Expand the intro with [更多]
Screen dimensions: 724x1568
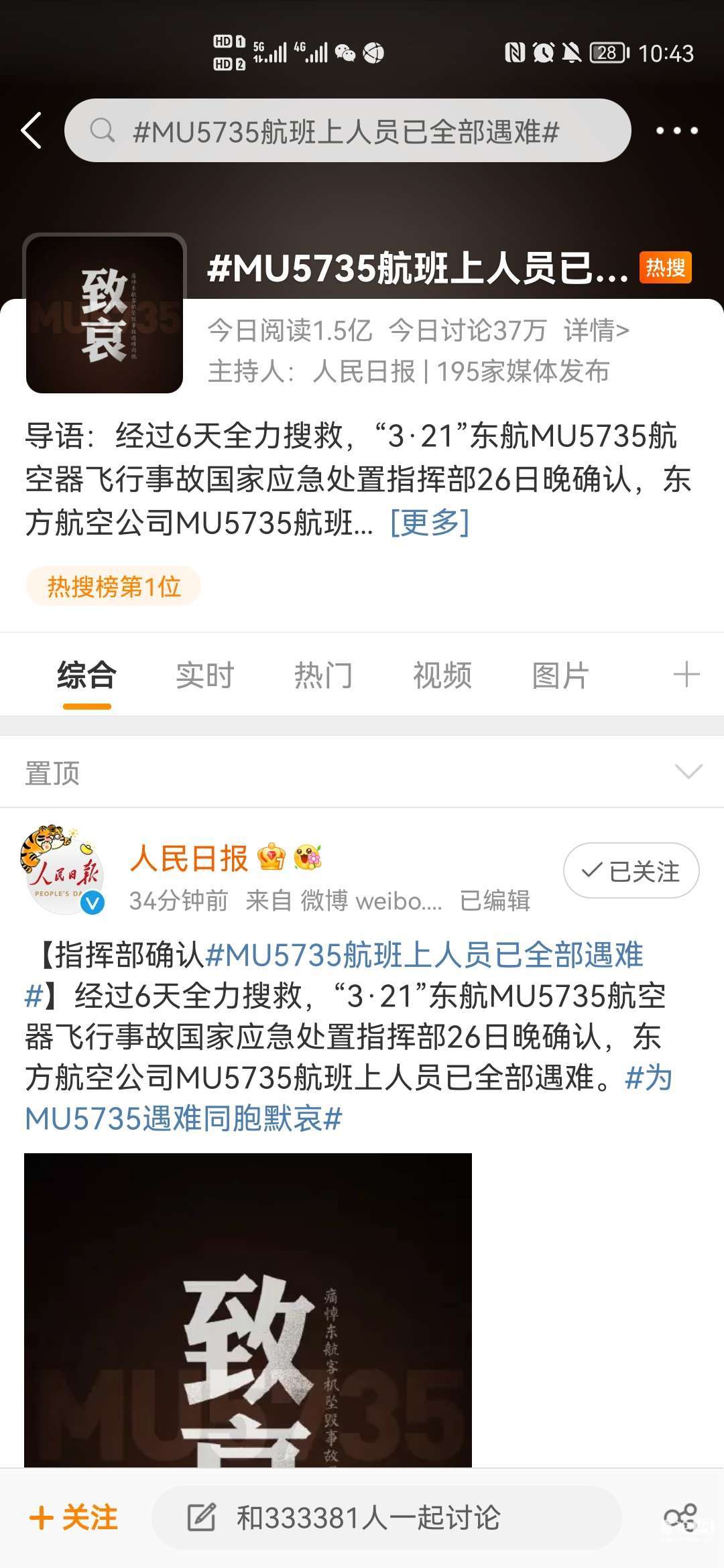point(429,523)
